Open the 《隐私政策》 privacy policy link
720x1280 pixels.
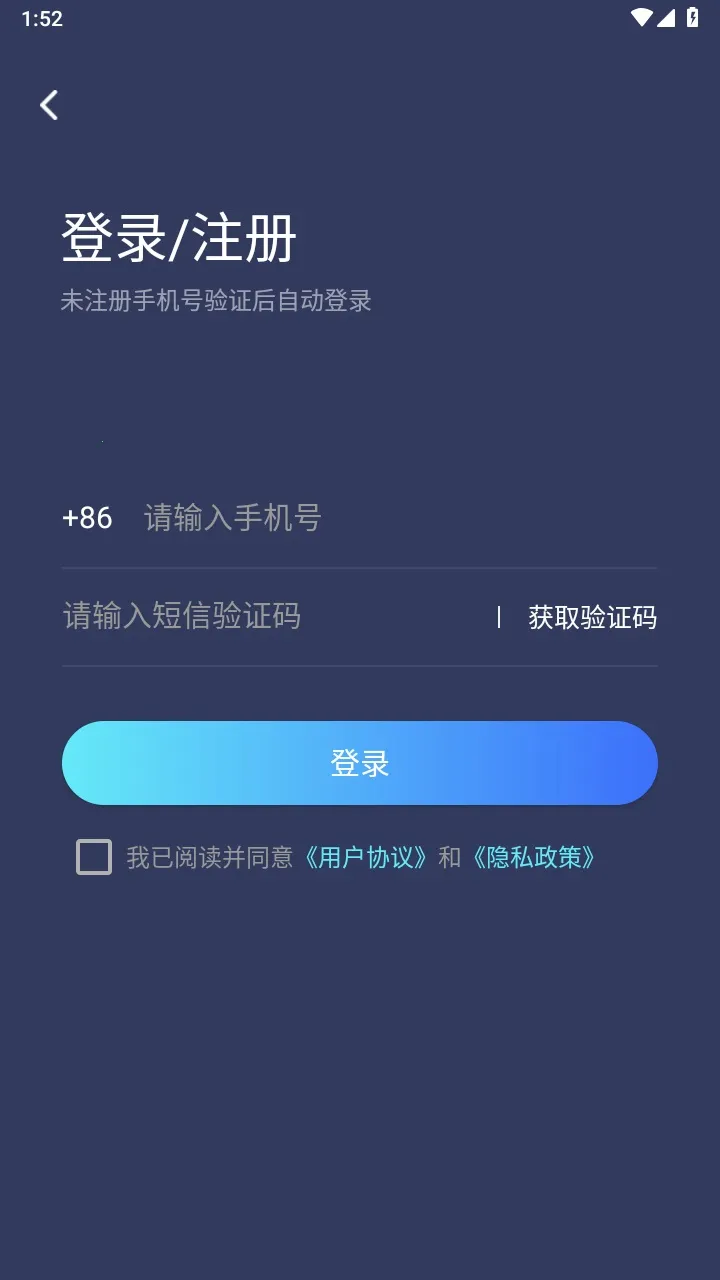[534, 857]
